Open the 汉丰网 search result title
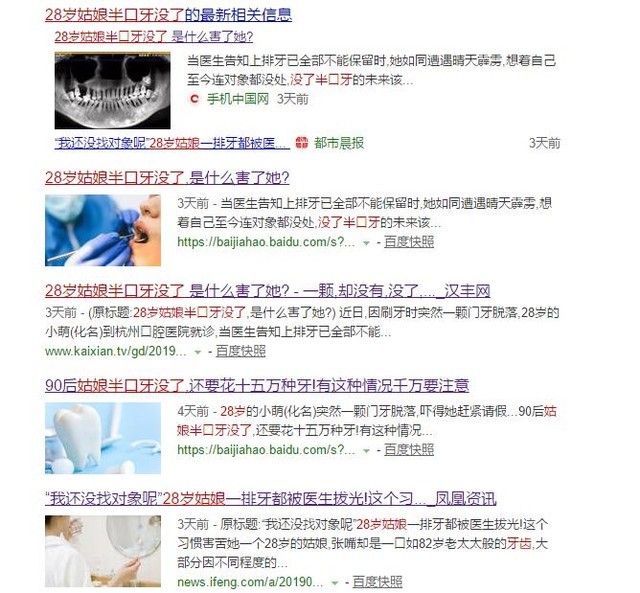 pos(267,291)
